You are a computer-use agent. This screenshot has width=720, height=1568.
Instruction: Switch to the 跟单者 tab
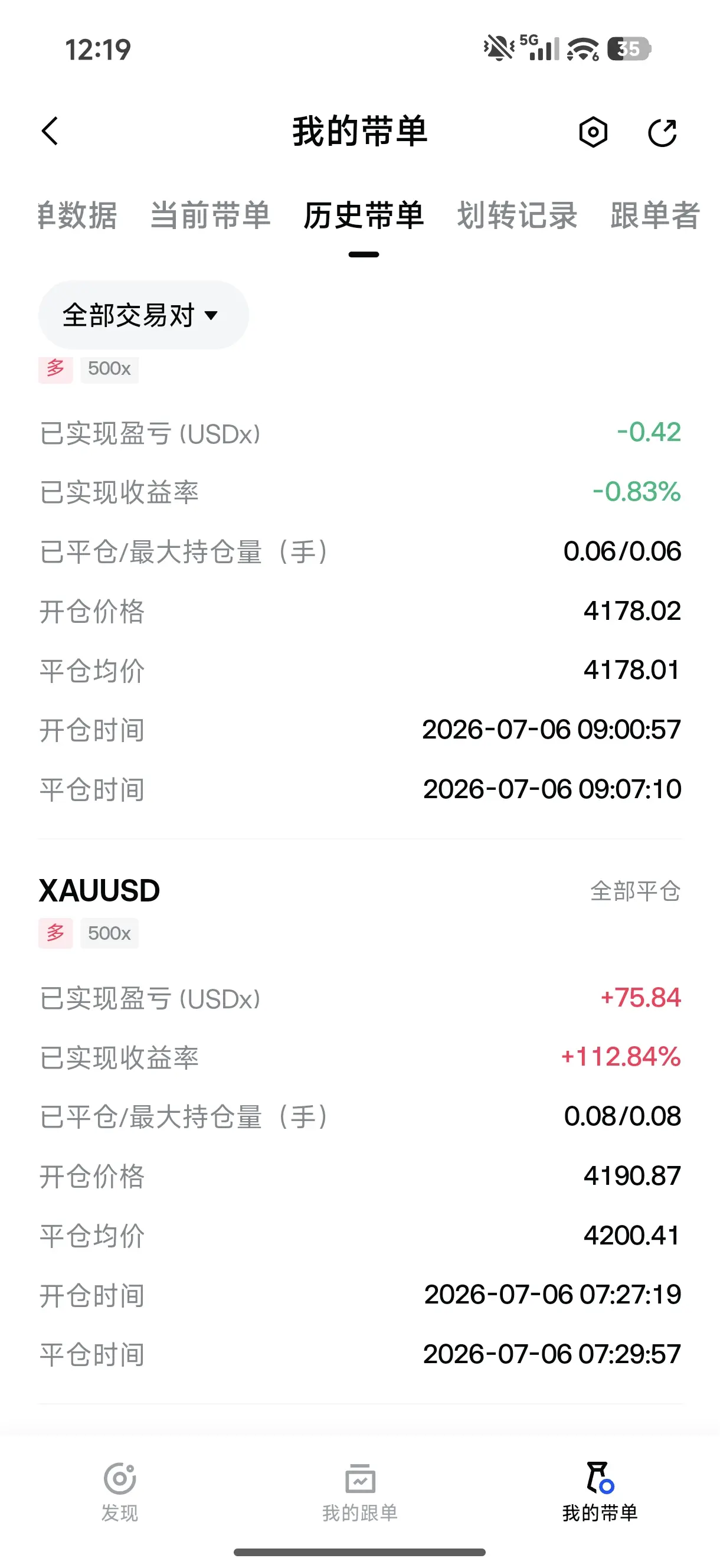pyautogui.click(x=656, y=215)
